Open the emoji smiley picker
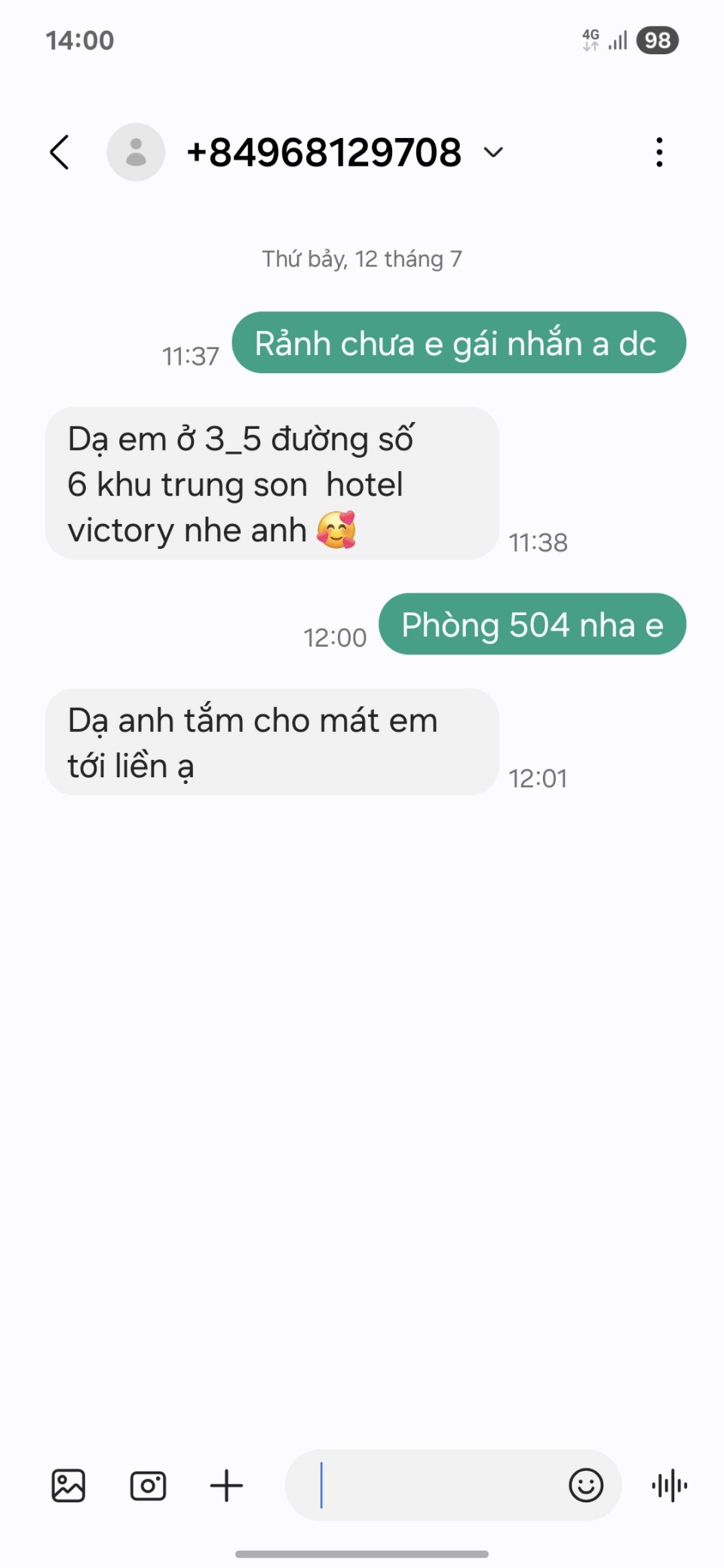724x1568 pixels. [586, 1486]
